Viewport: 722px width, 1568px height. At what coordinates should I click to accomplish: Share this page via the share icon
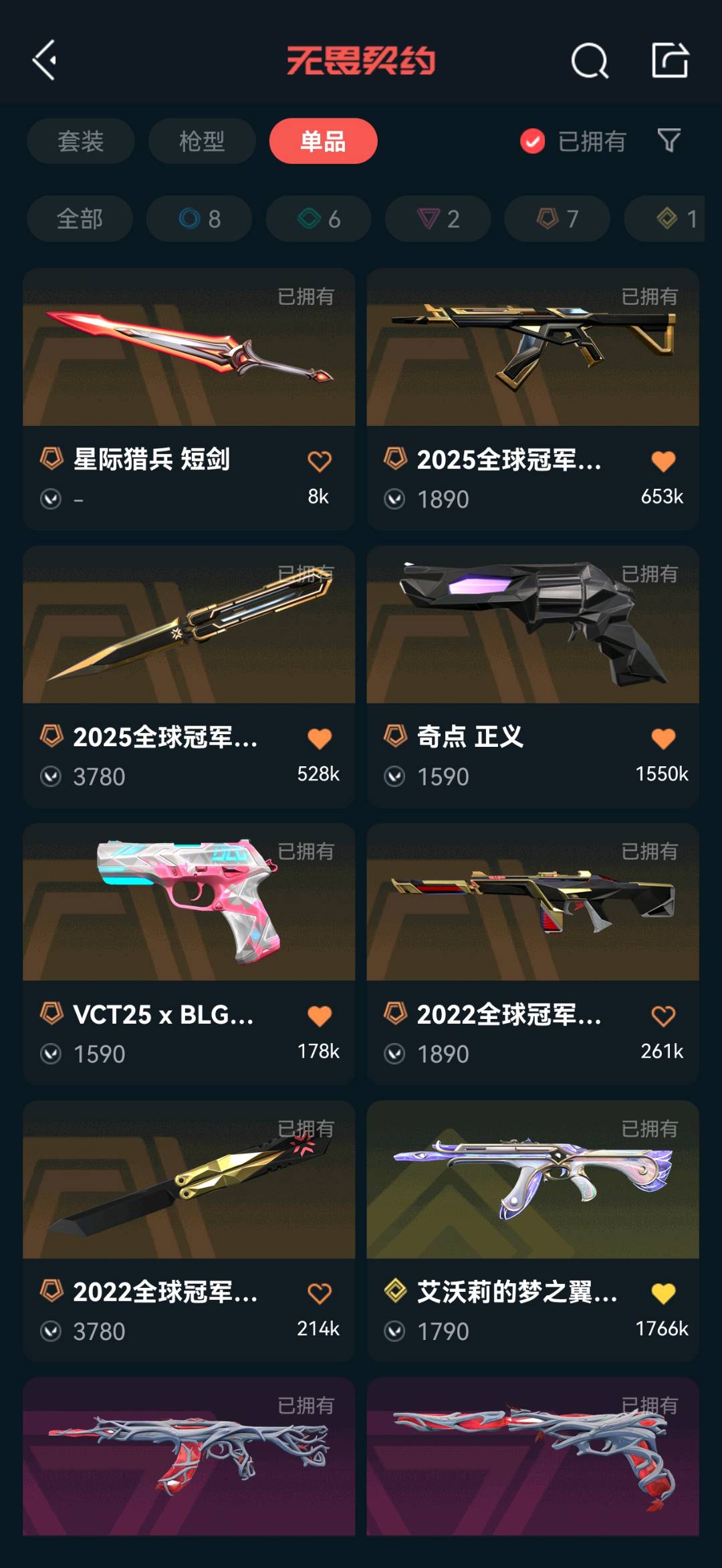pyautogui.click(x=670, y=60)
